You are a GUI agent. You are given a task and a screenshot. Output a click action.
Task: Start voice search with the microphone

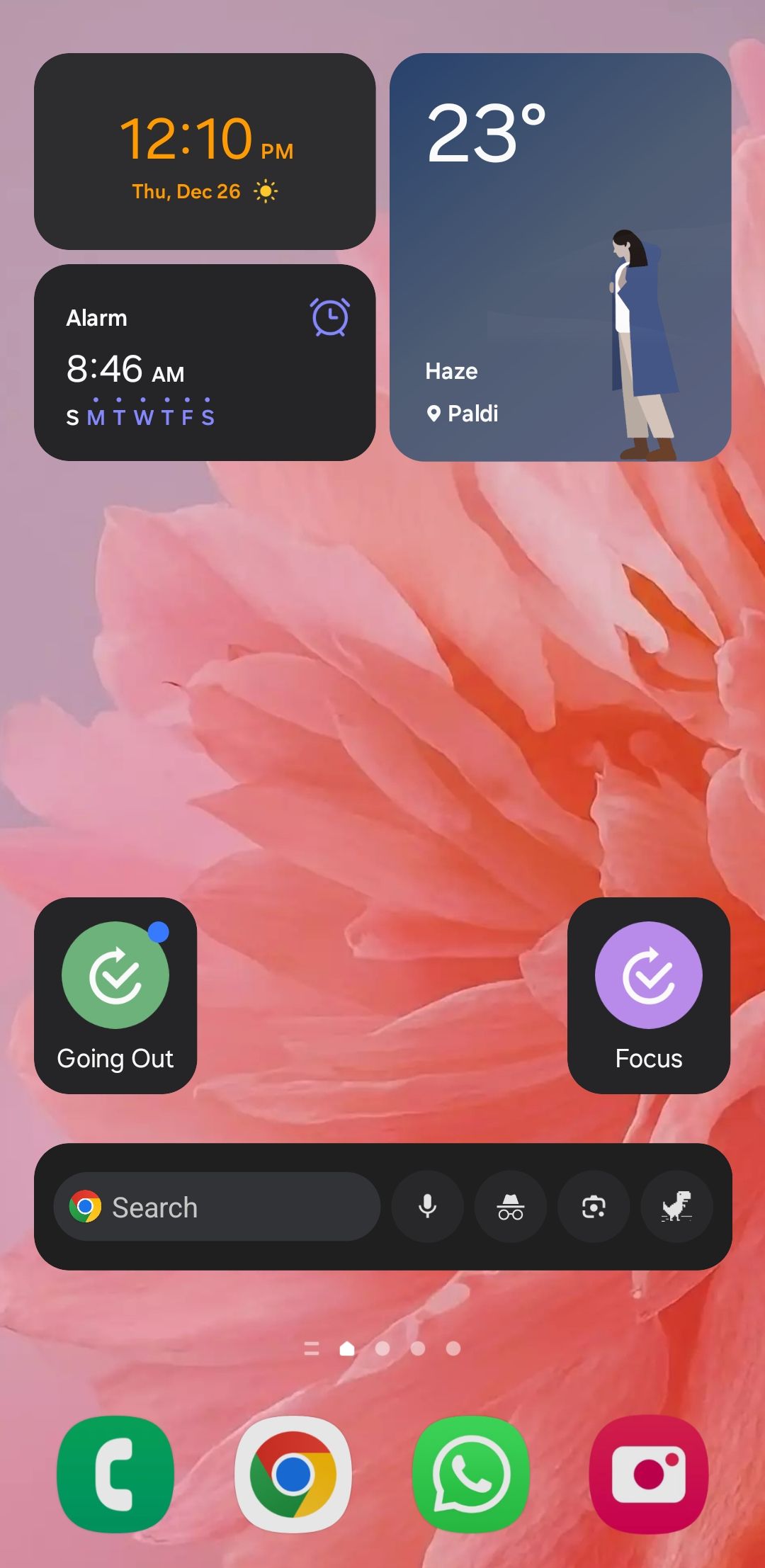pyautogui.click(x=428, y=1207)
